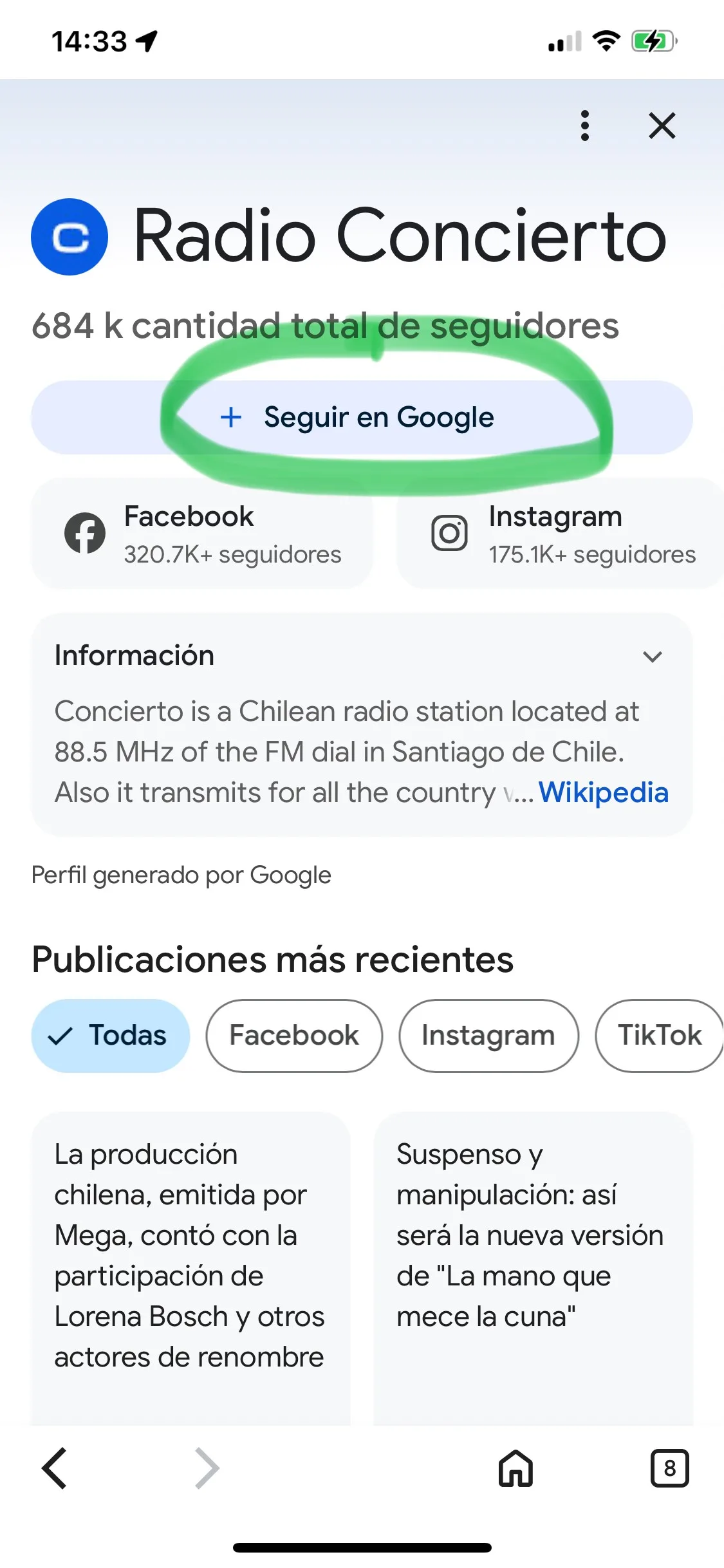Toggle the Todas filter chip

coord(109,1035)
